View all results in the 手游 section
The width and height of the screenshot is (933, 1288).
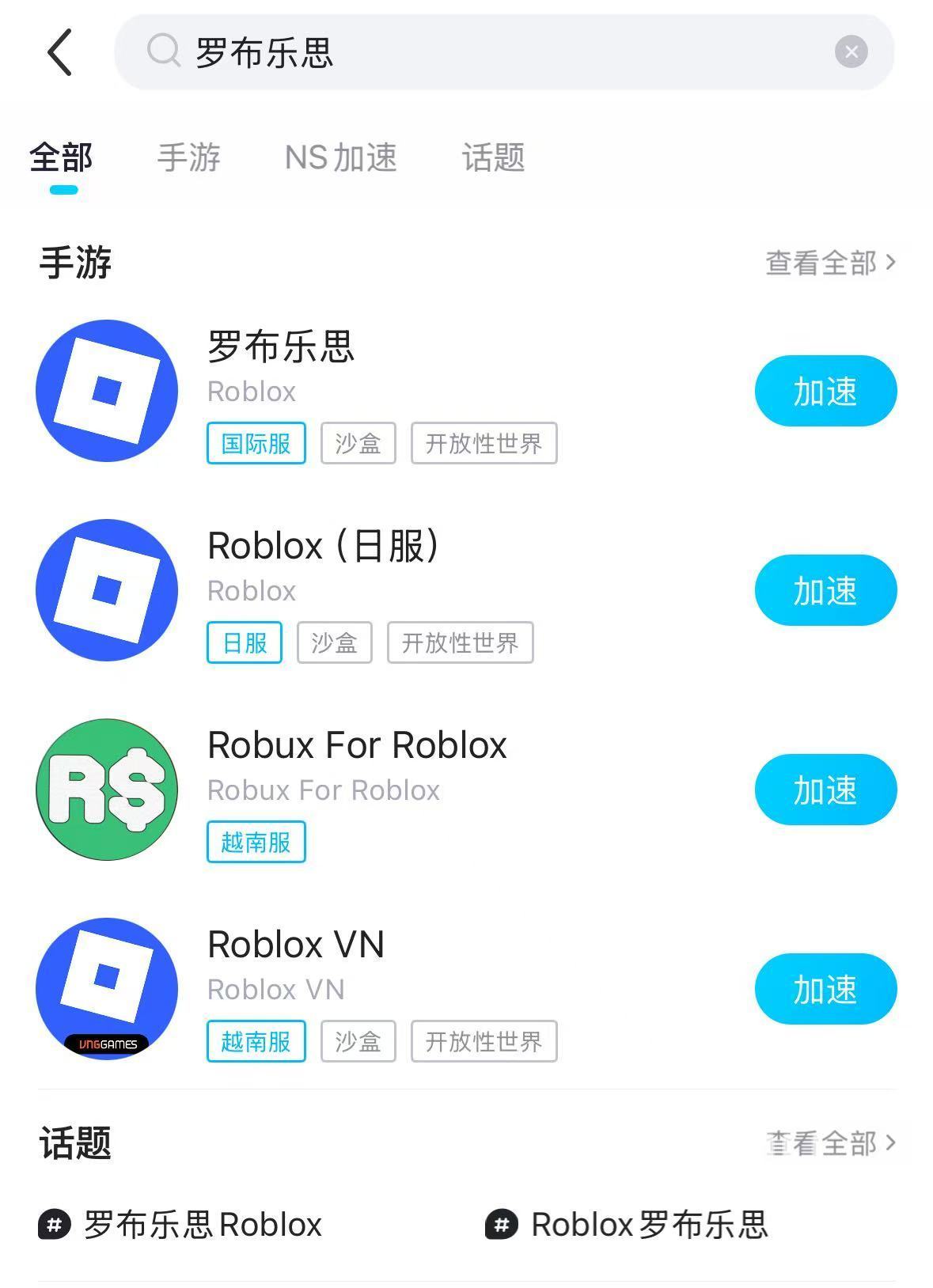tap(829, 263)
